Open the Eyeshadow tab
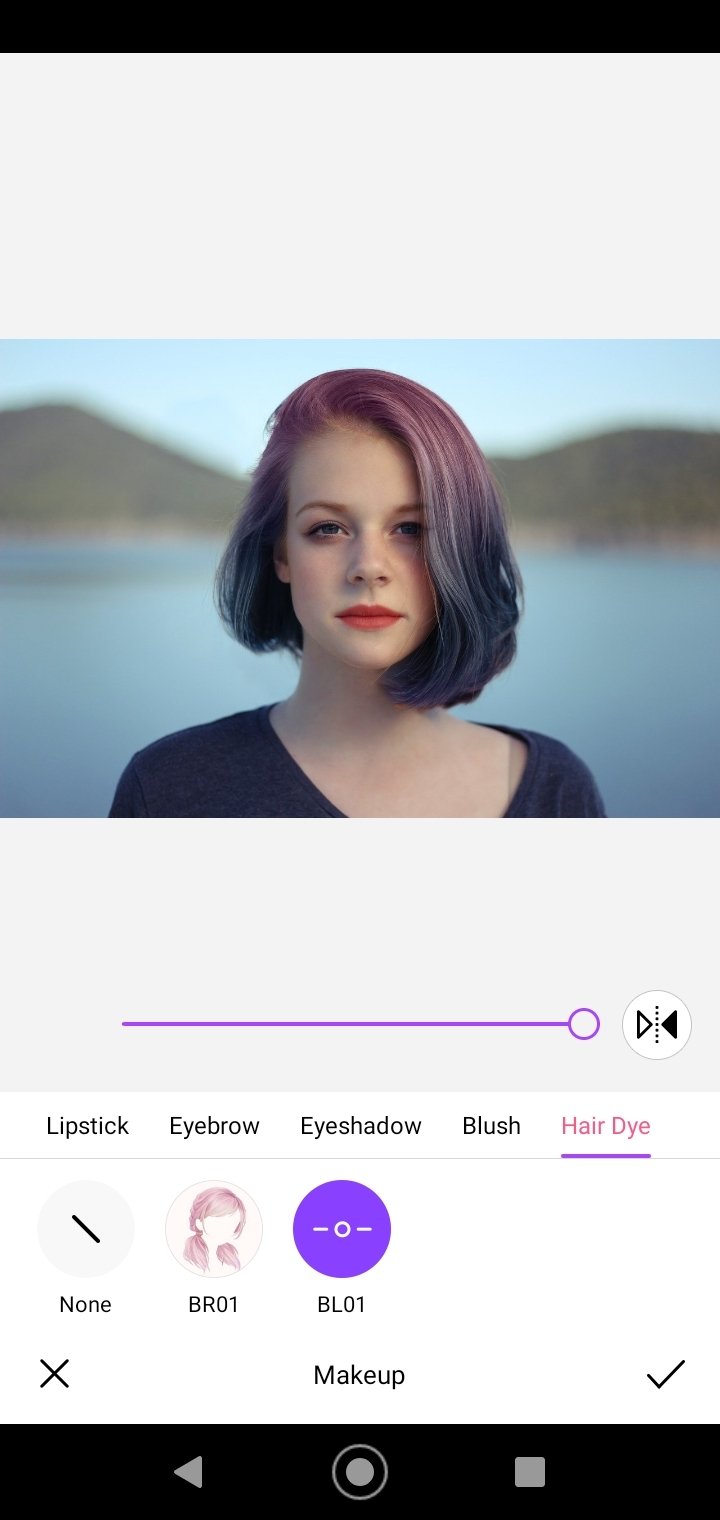 [x=361, y=1126]
